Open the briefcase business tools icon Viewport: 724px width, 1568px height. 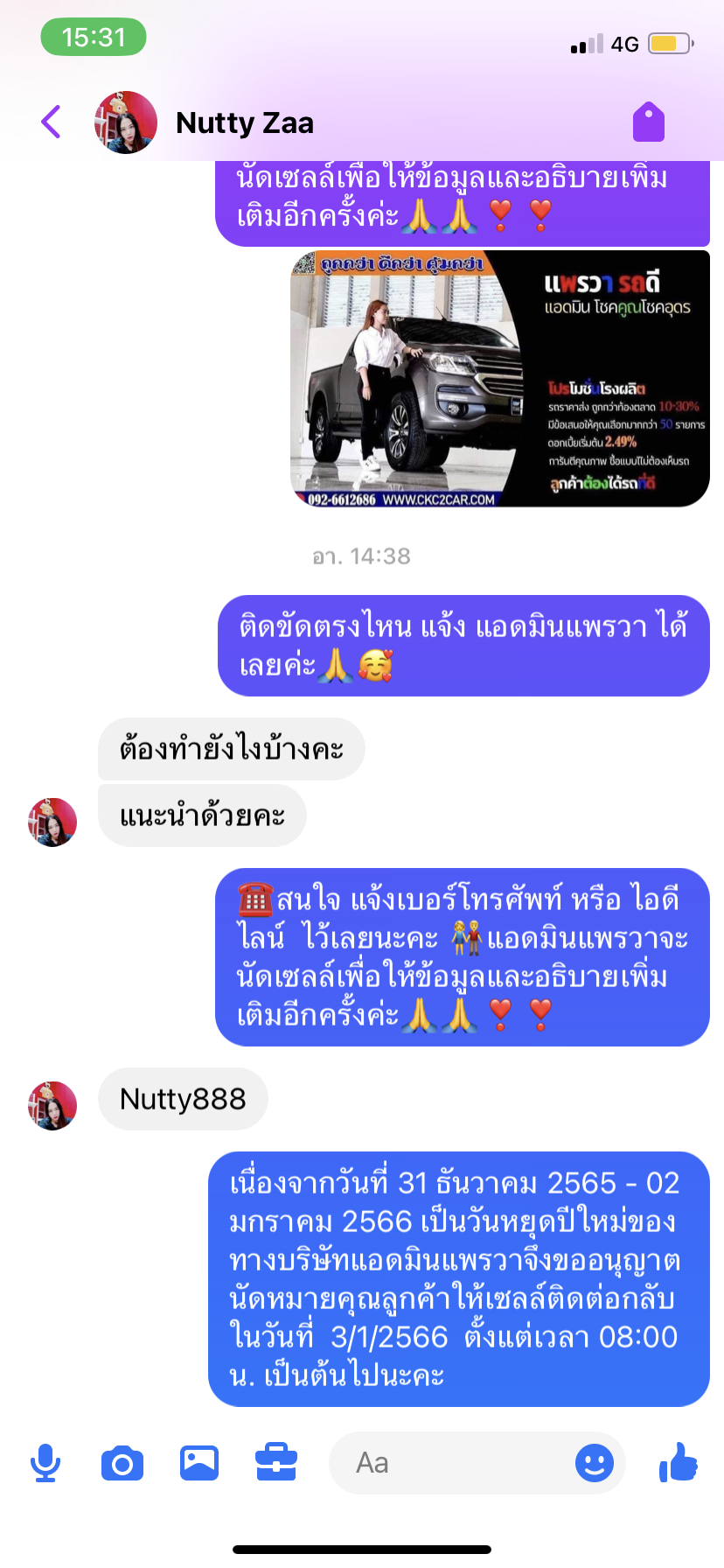pos(276,1463)
